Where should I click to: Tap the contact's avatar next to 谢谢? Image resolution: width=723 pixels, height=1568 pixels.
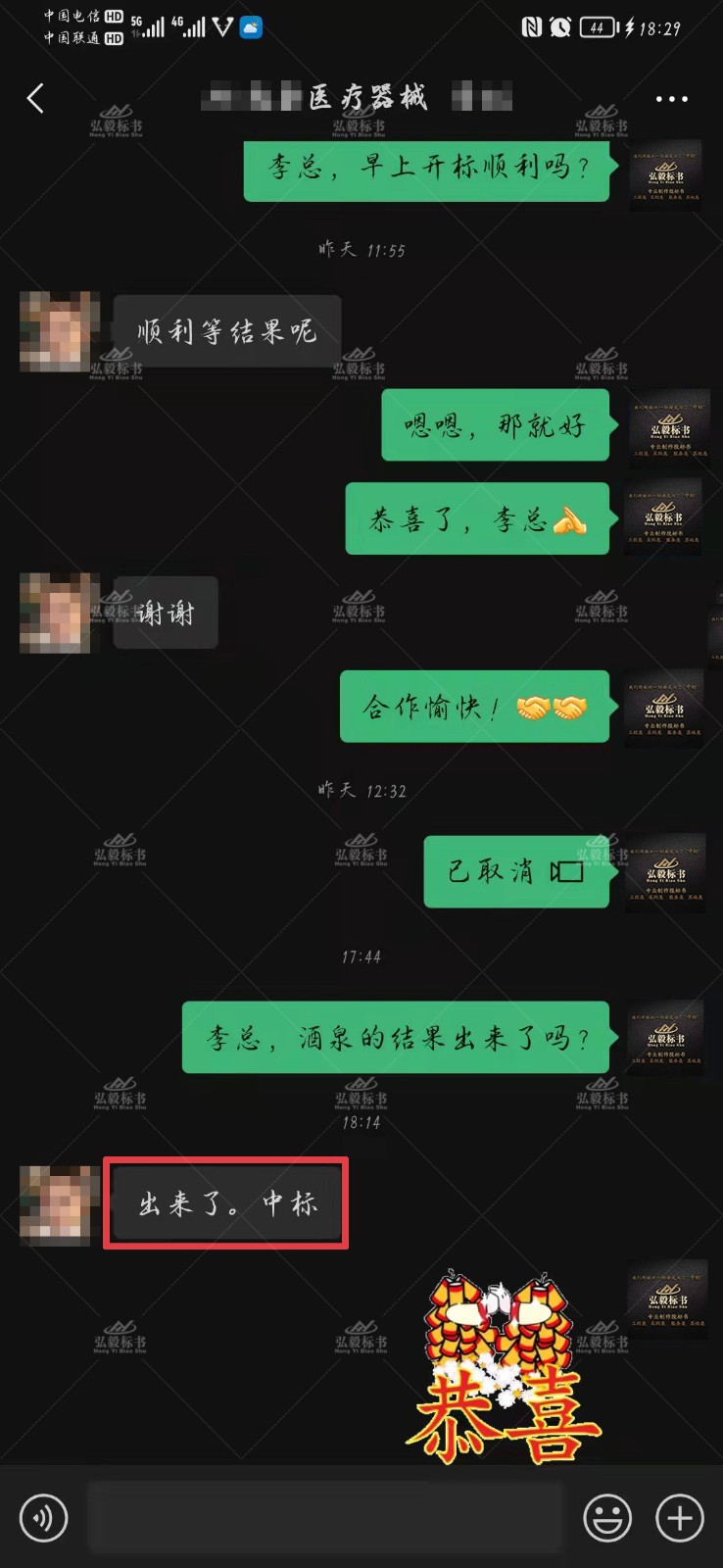tap(56, 613)
